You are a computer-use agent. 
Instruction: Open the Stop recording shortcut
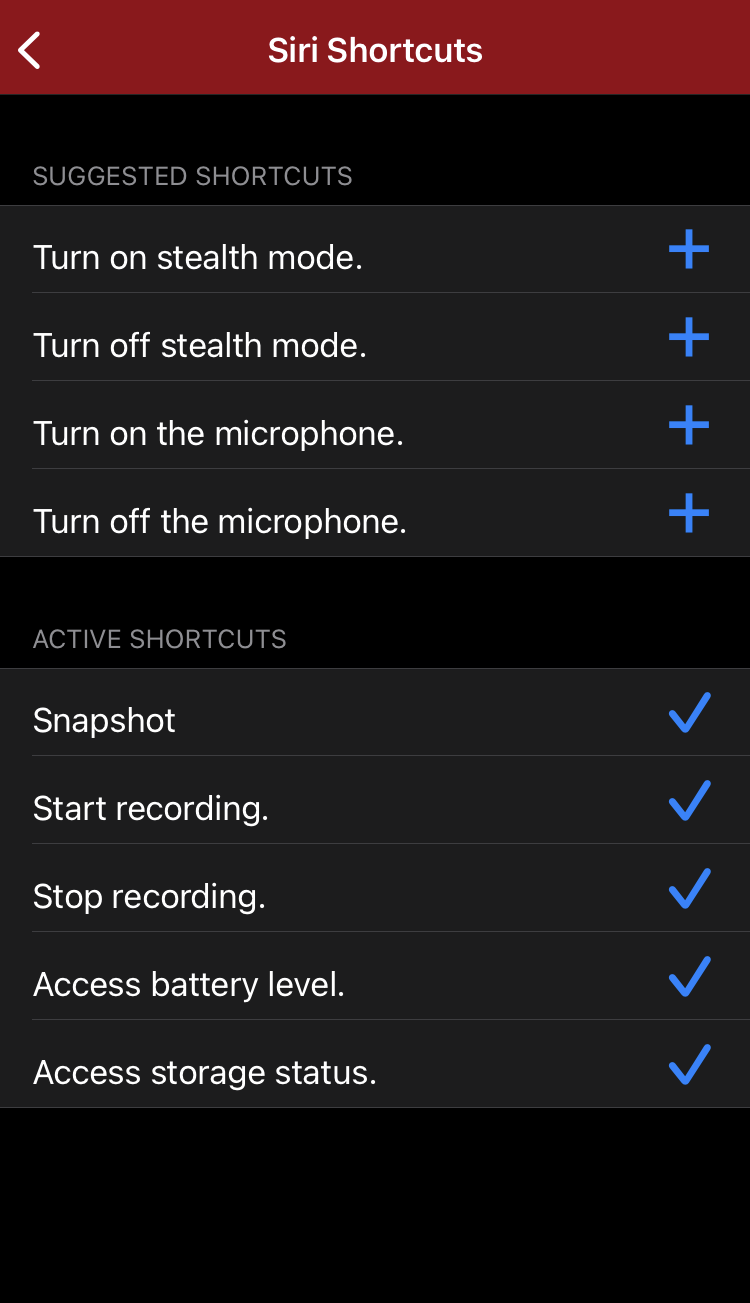[x=375, y=888]
